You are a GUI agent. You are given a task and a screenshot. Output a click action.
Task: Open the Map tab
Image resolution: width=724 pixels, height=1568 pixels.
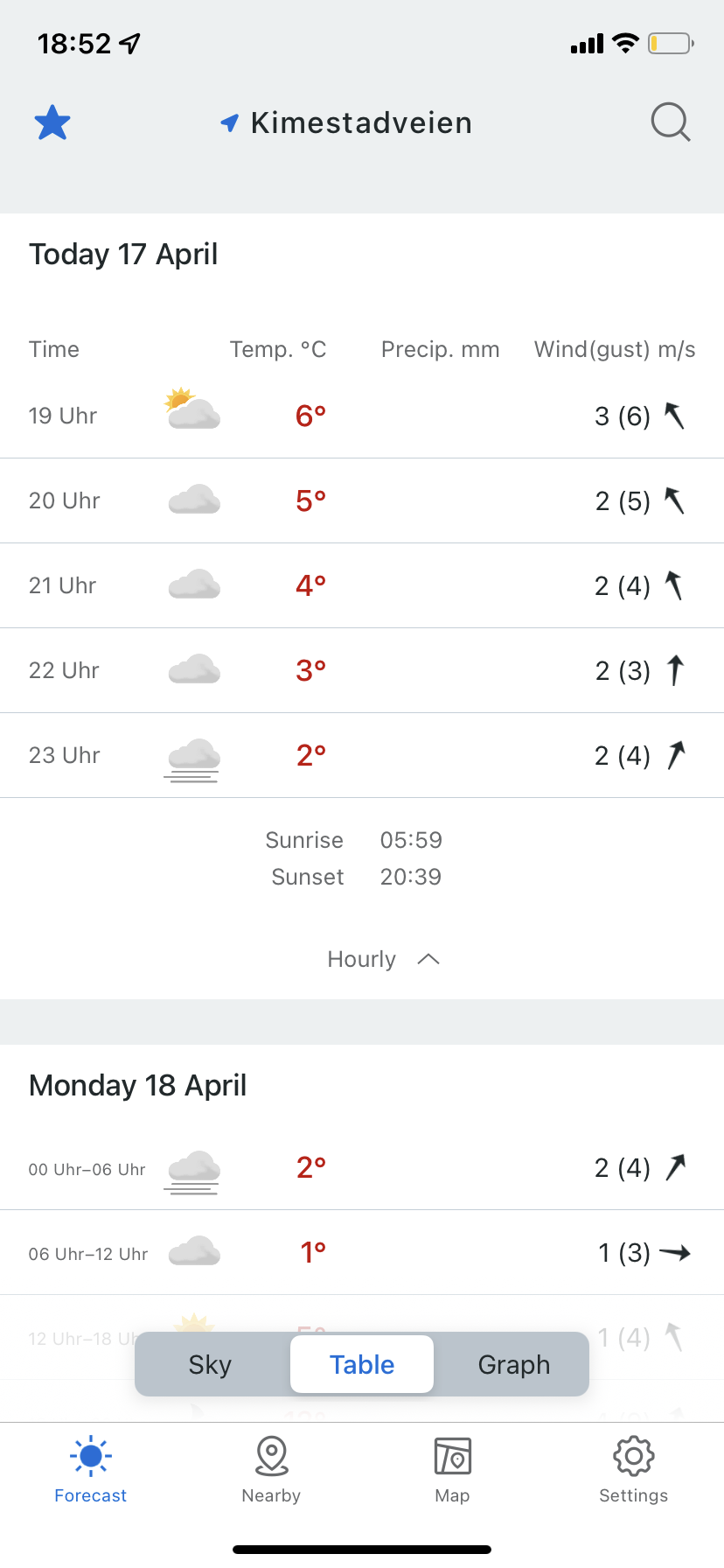click(x=453, y=1470)
